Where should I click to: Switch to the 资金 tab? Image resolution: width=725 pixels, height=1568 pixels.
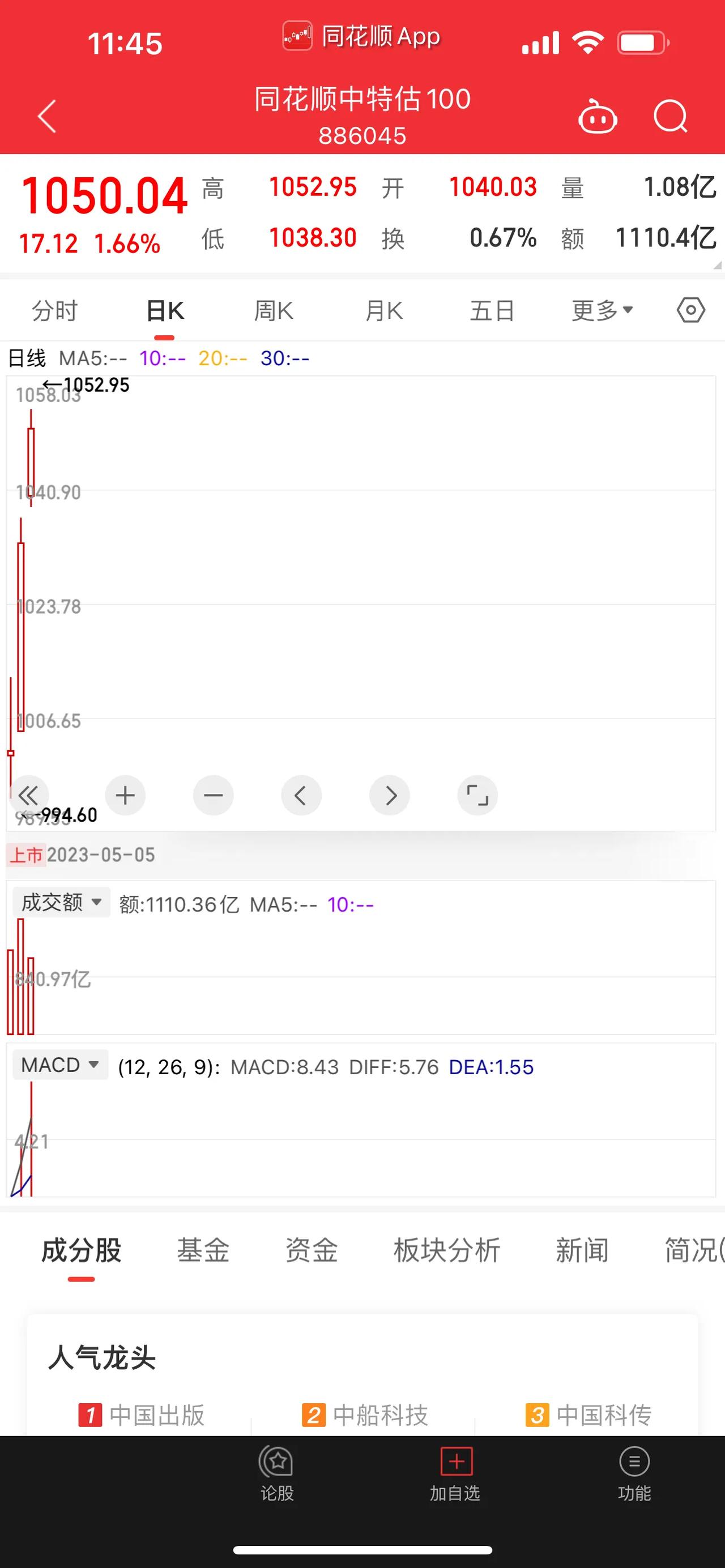[312, 1250]
